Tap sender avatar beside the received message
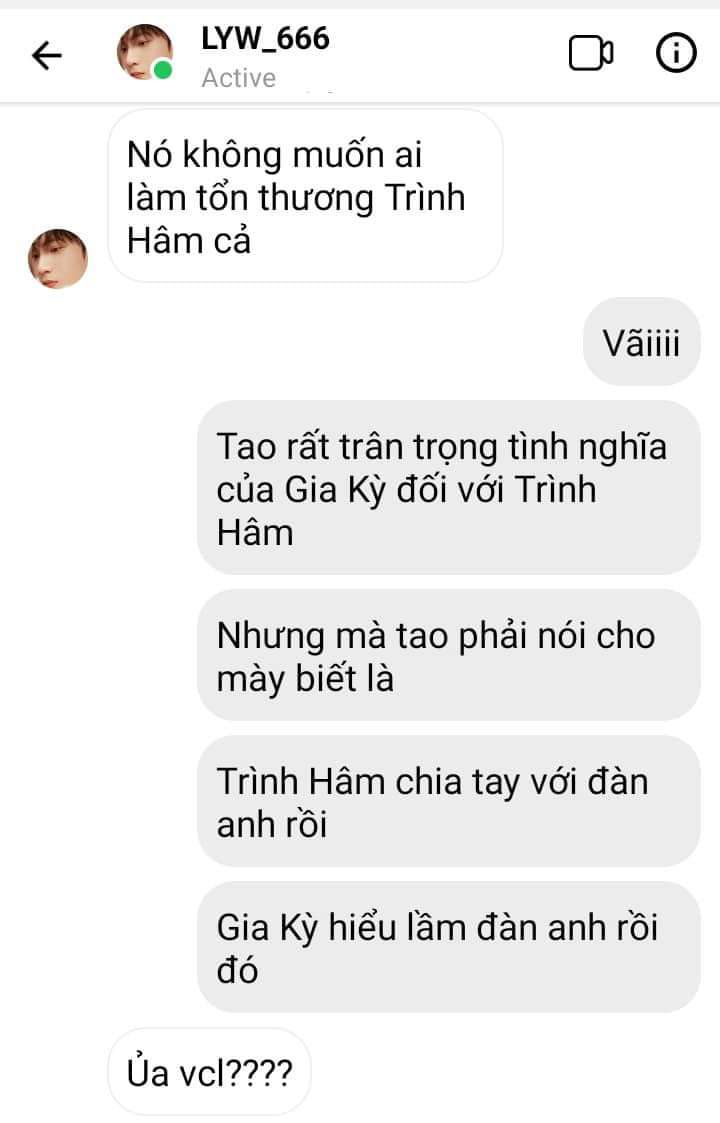 point(58,259)
